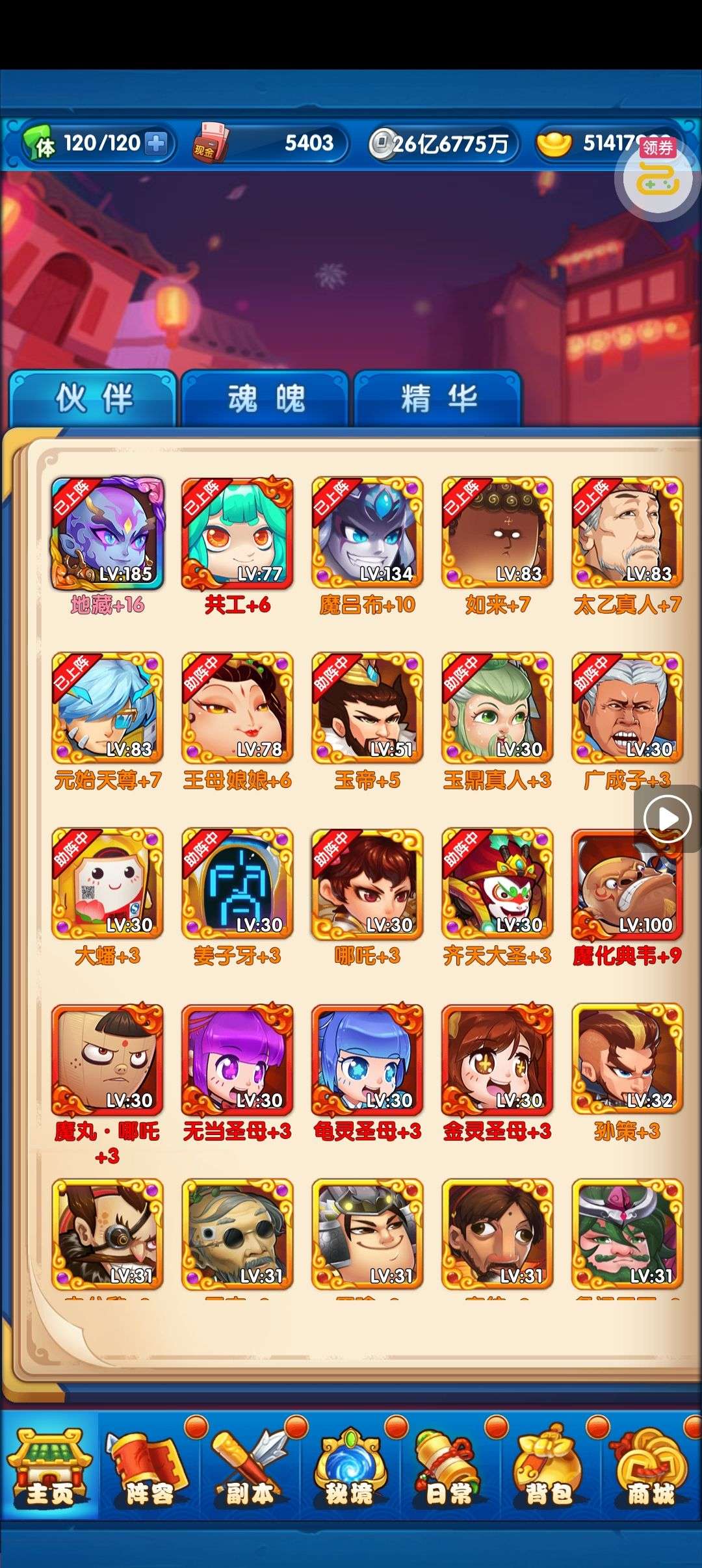Select hero 王母娘娘+6
The image size is (702, 1568).
237,709
